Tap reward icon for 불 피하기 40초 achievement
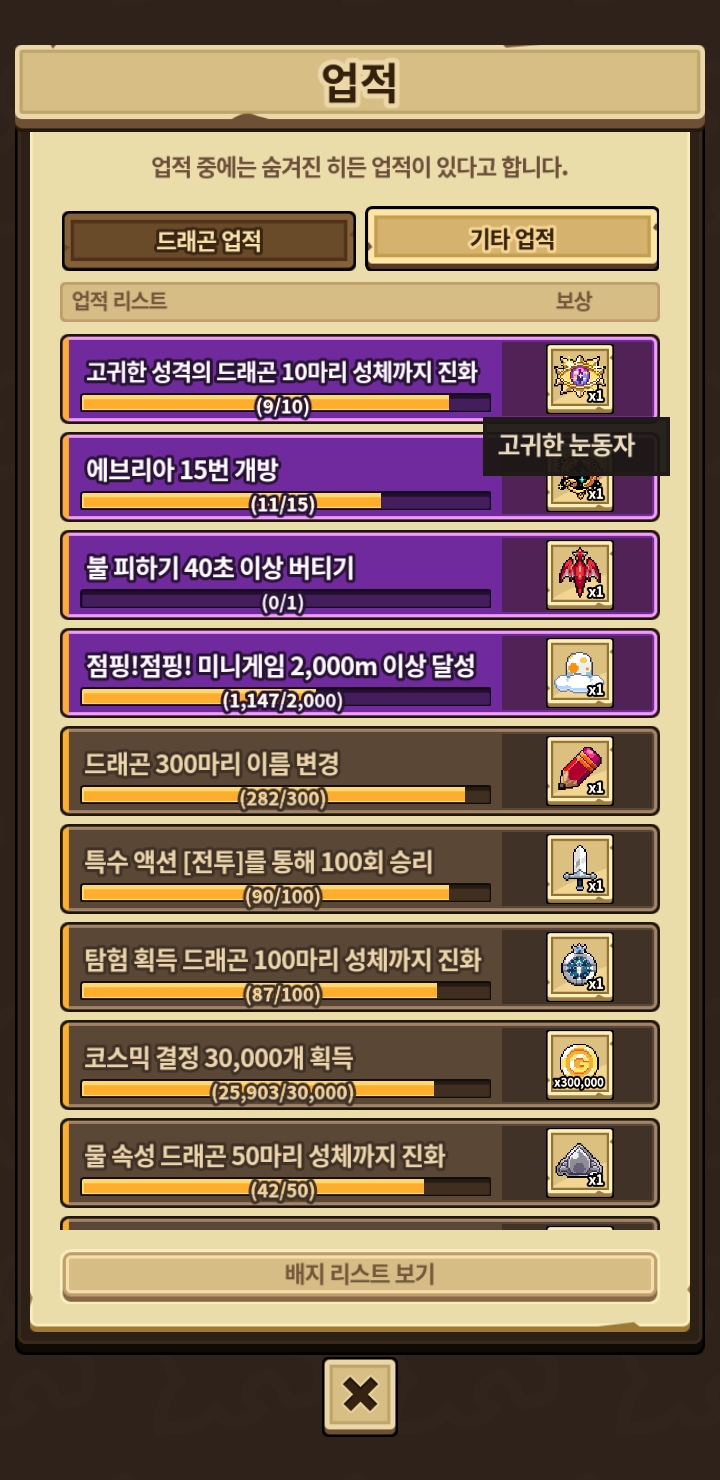Screen dimensions: 720x1480 pyautogui.click(x=580, y=574)
